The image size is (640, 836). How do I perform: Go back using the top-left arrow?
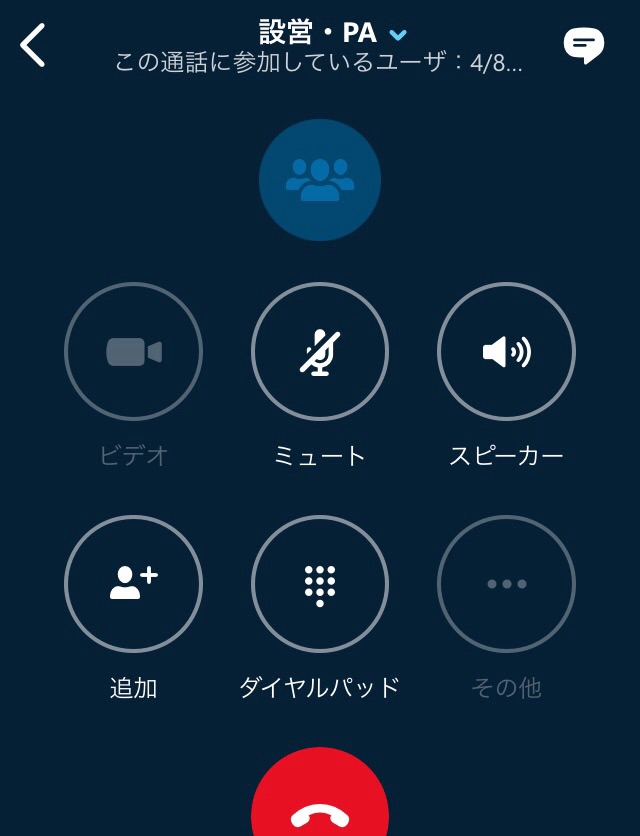(33, 45)
